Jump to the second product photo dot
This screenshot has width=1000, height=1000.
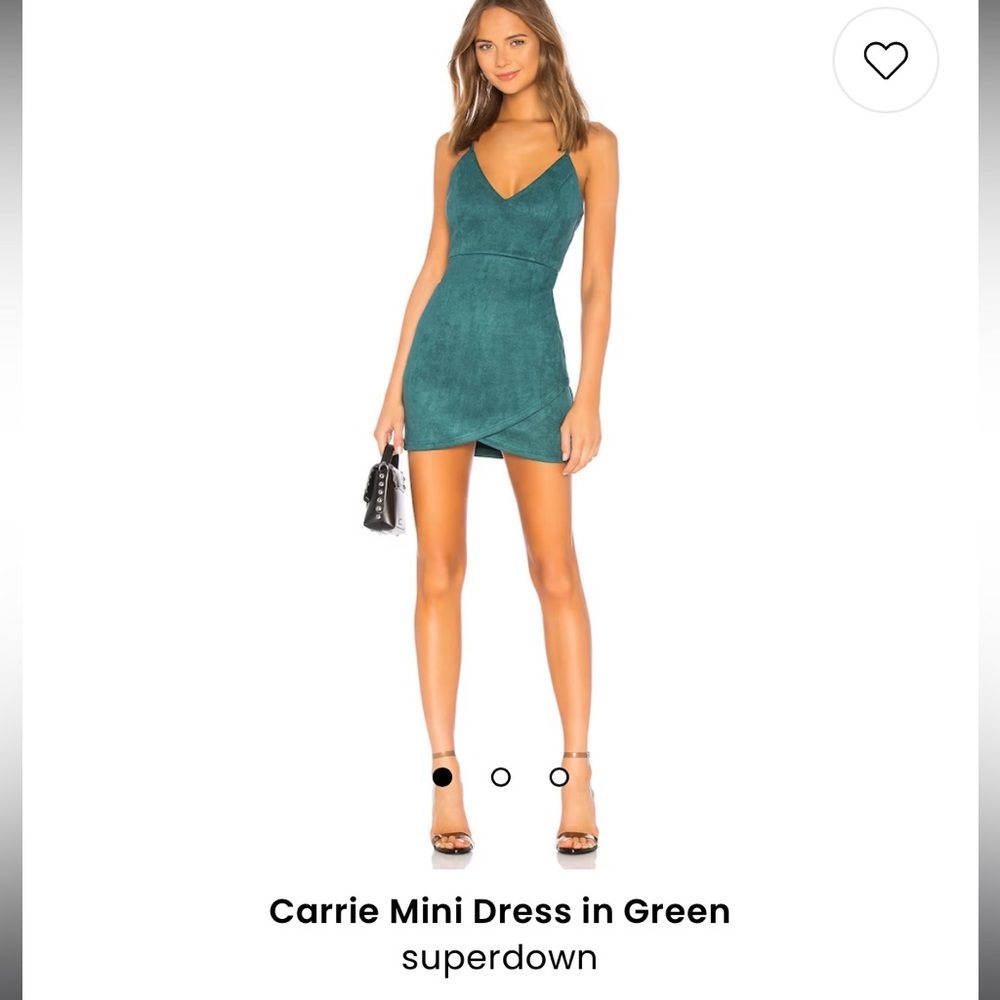click(501, 777)
